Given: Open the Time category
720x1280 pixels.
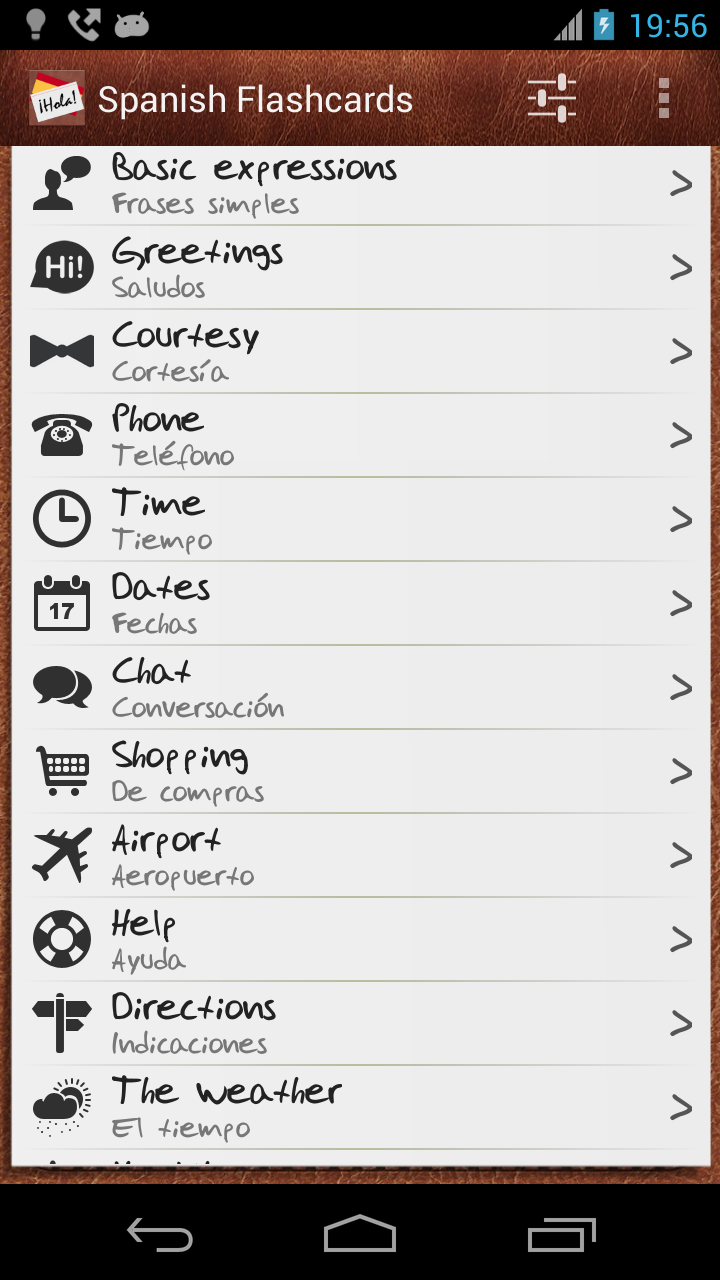Looking at the screenshot, I should 360,520.
